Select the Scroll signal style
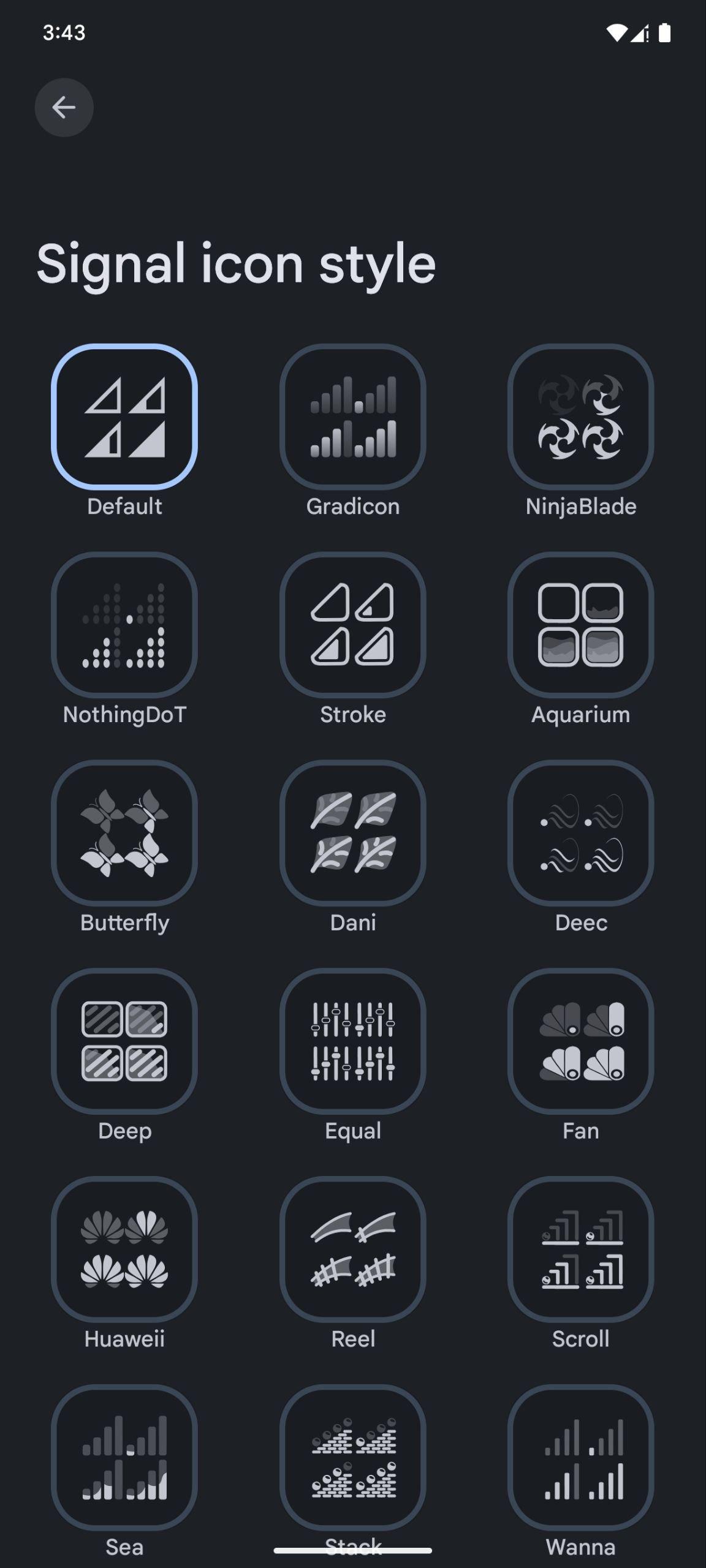706x1568 pixels. 581,1249
